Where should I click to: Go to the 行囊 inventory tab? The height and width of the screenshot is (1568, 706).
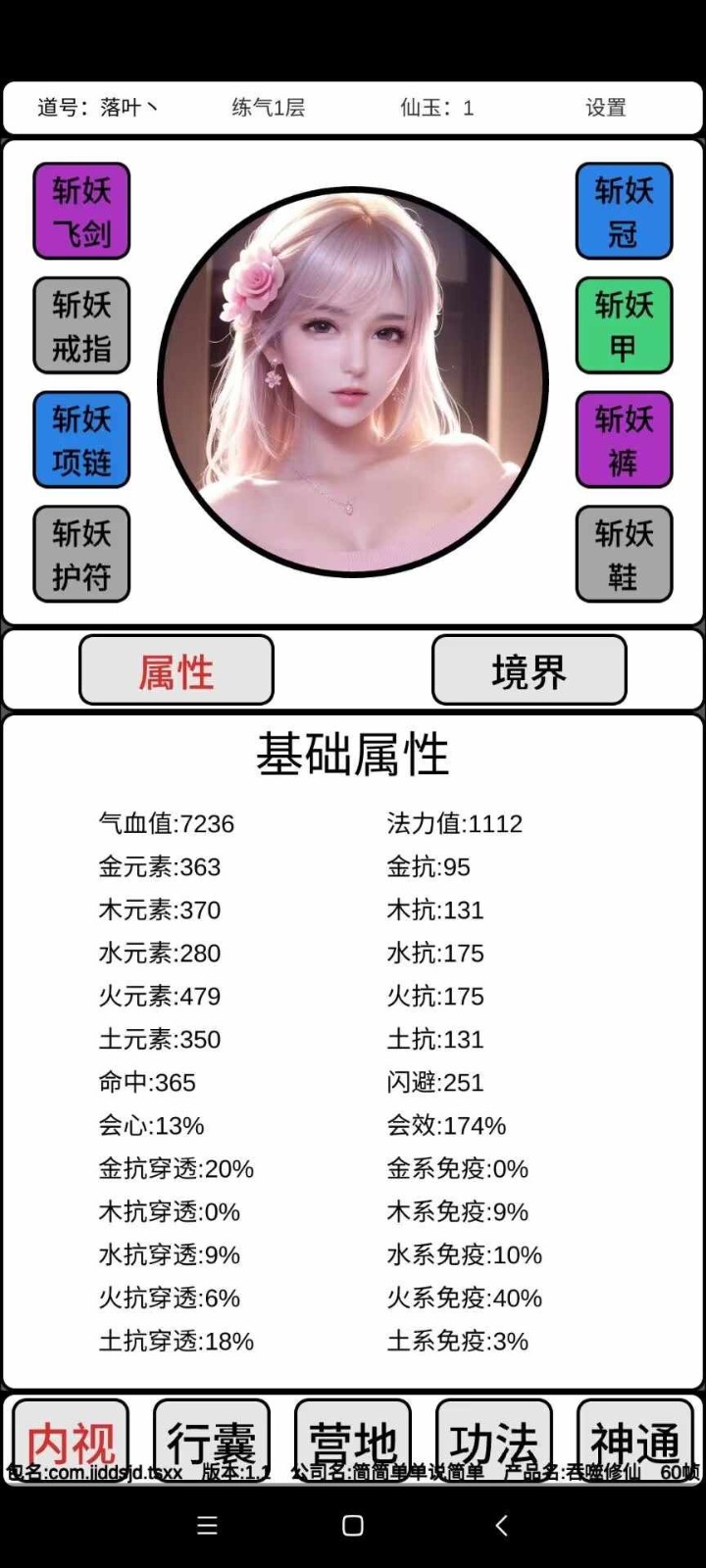click(212, 1437)
